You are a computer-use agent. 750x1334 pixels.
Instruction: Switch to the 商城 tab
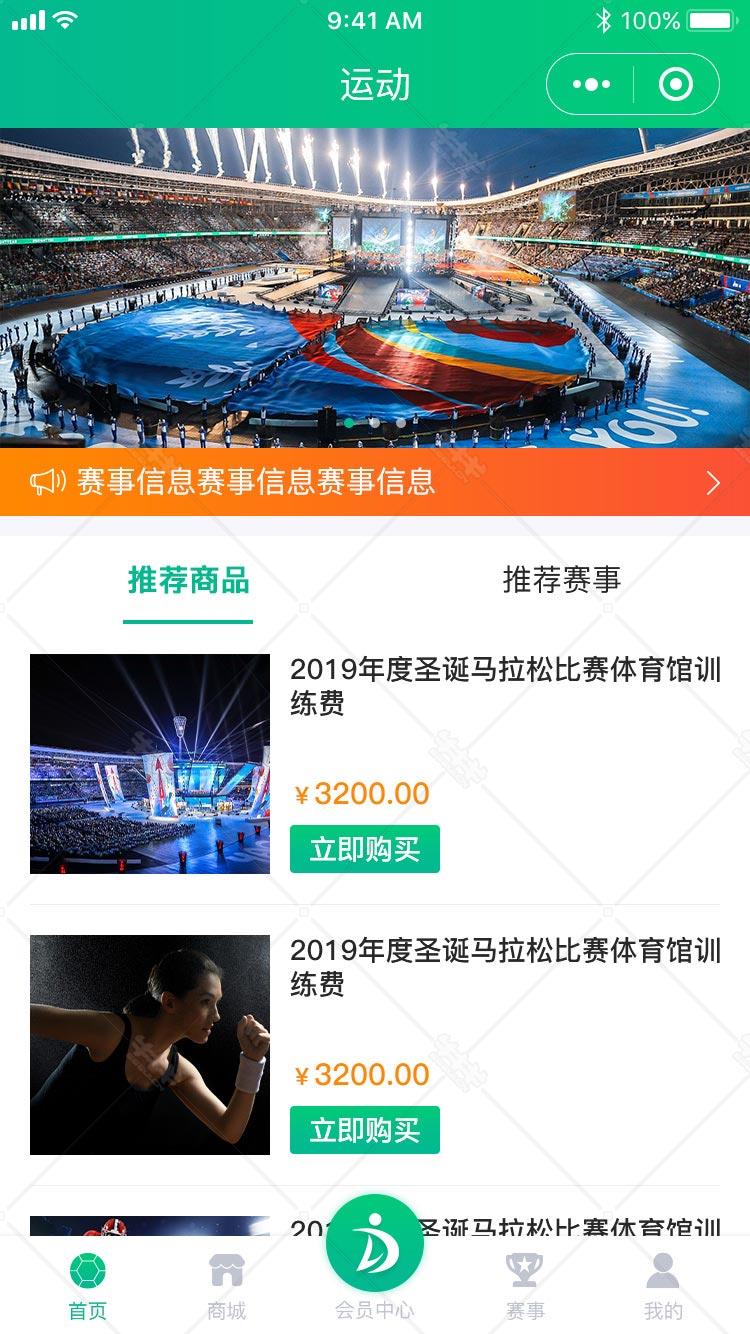(227, 1287)
